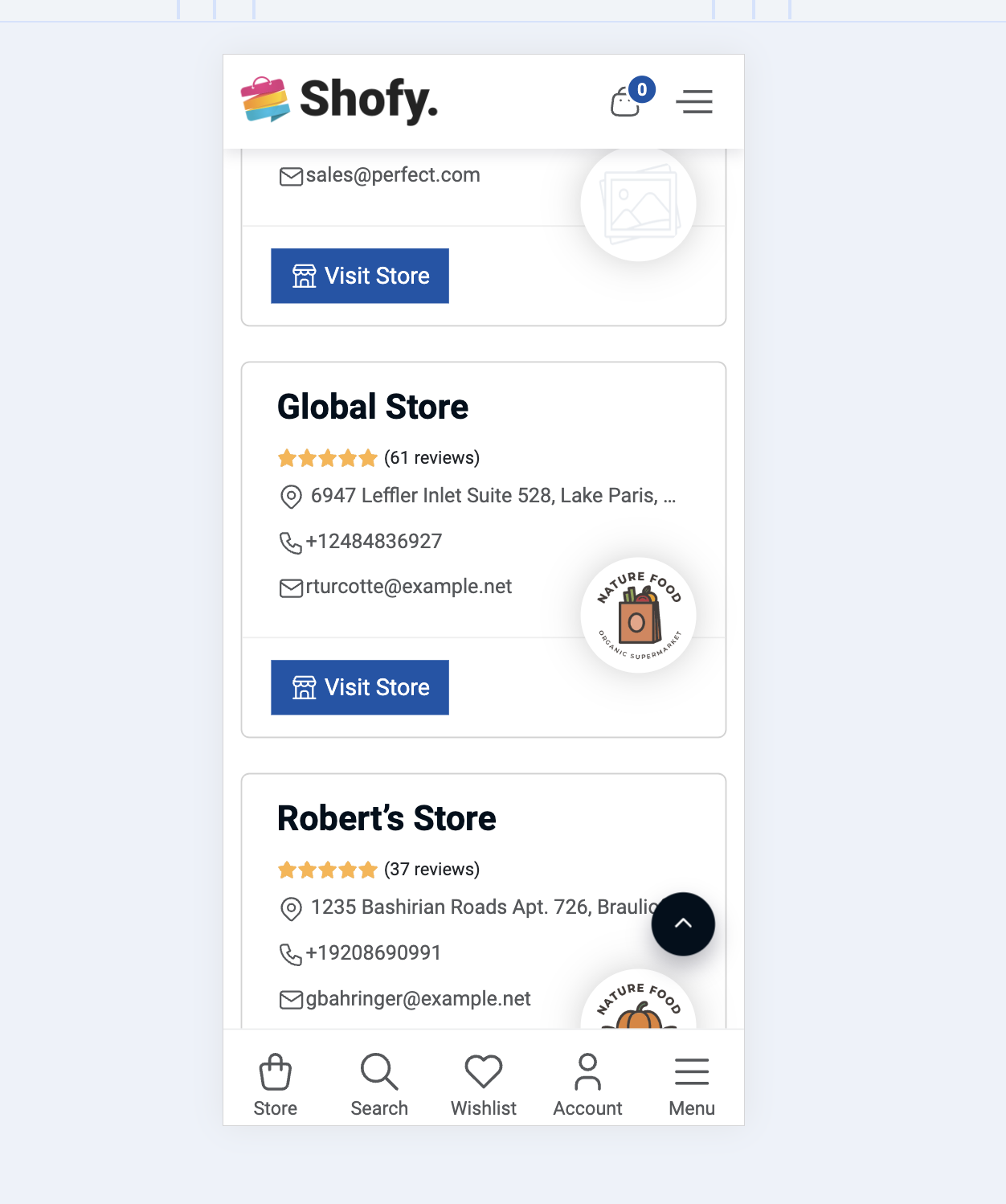Visit Store for Global Store
This screenshot has height=1204, width=1006.
click(x=360, y=687)
